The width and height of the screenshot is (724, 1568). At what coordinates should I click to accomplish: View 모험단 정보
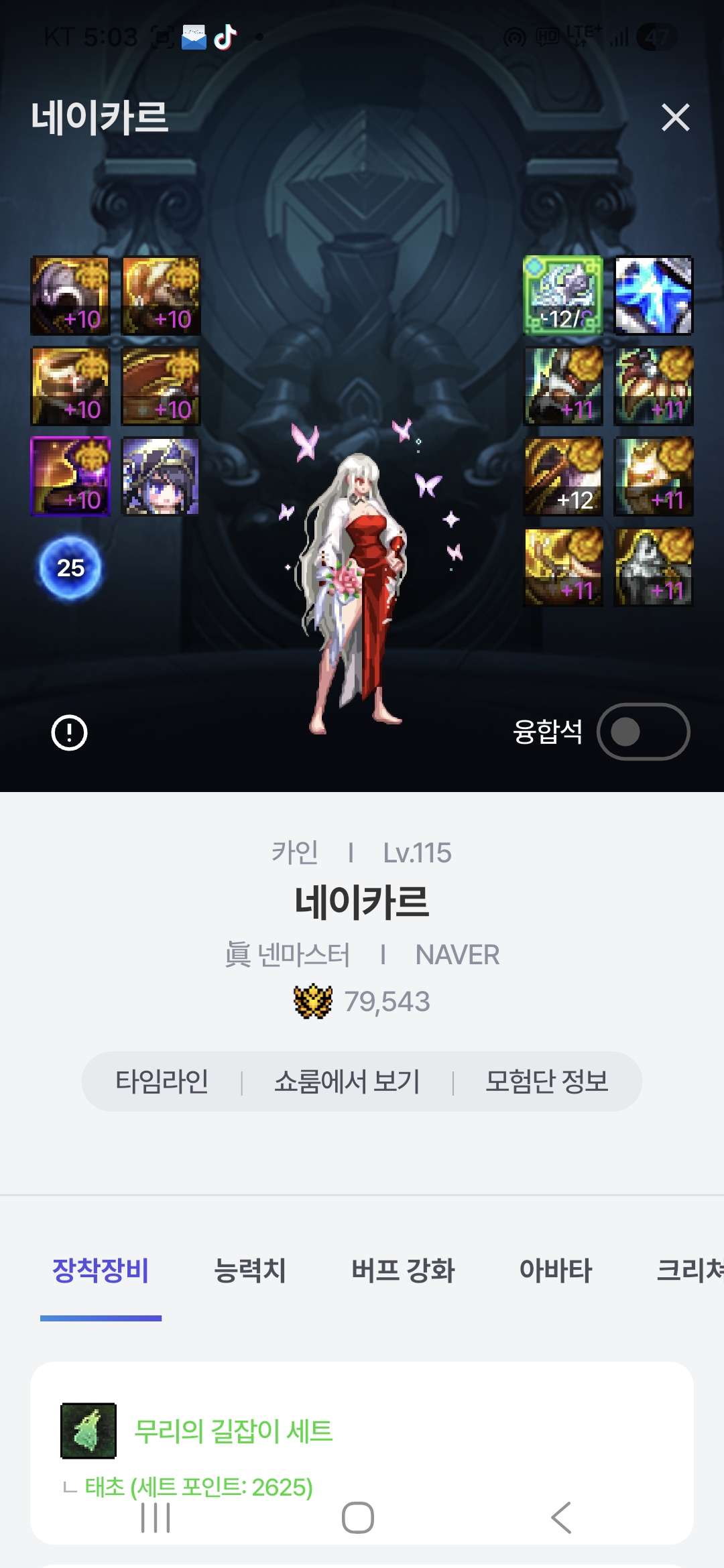pyautogui.click(x=546, y=1082)
